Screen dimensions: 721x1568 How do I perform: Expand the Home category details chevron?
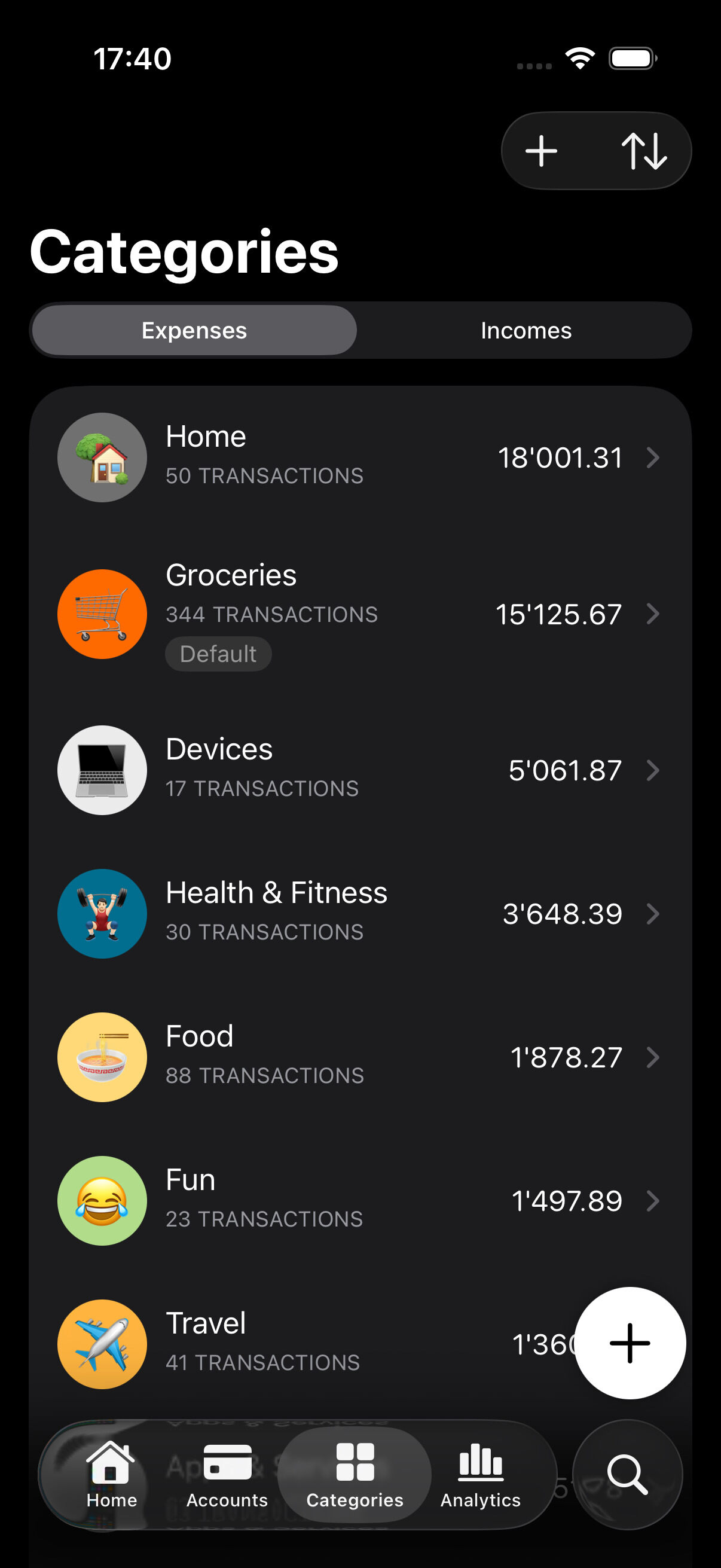654,458
